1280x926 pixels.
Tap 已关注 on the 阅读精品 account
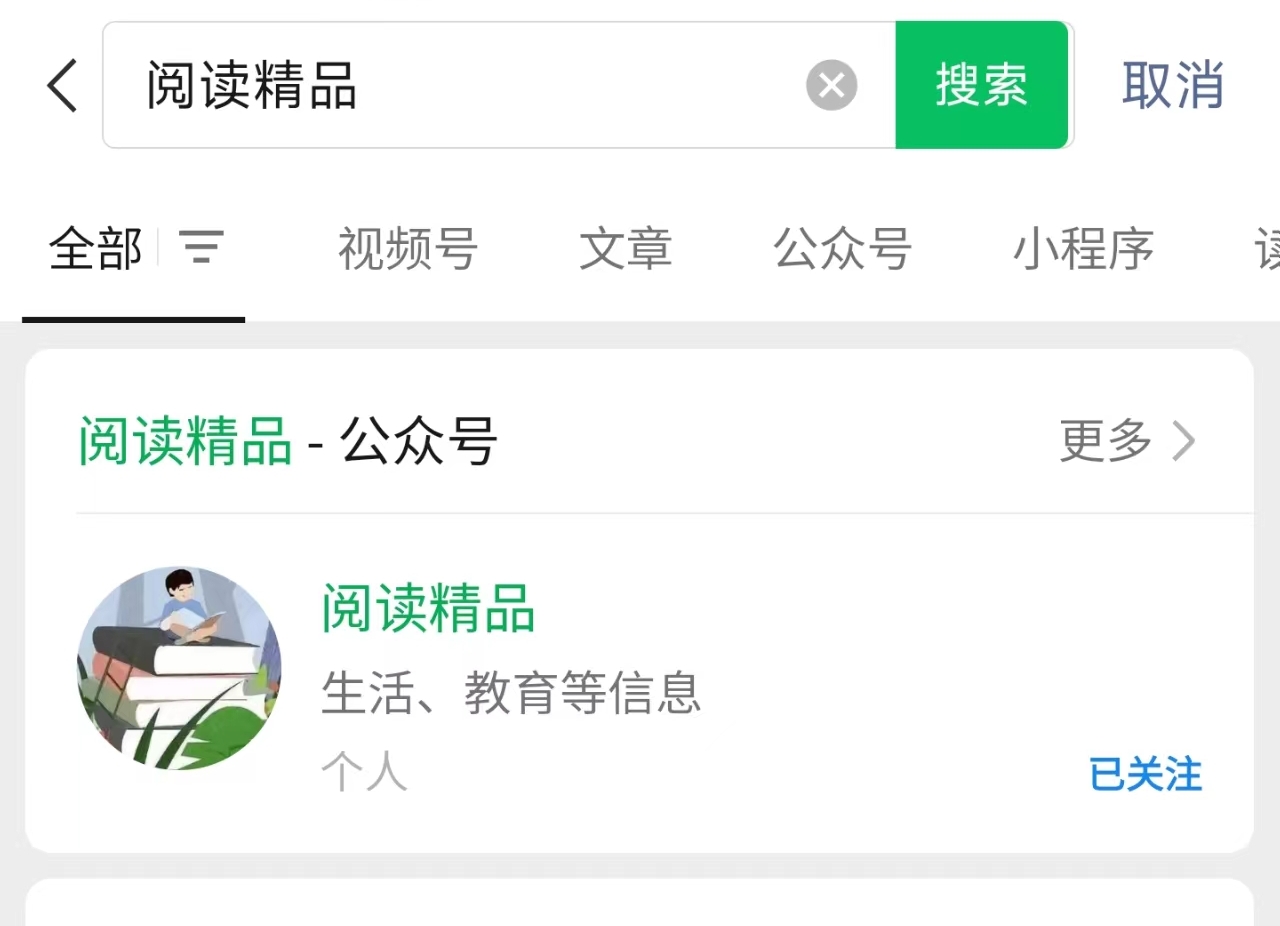coord(1145,775)
